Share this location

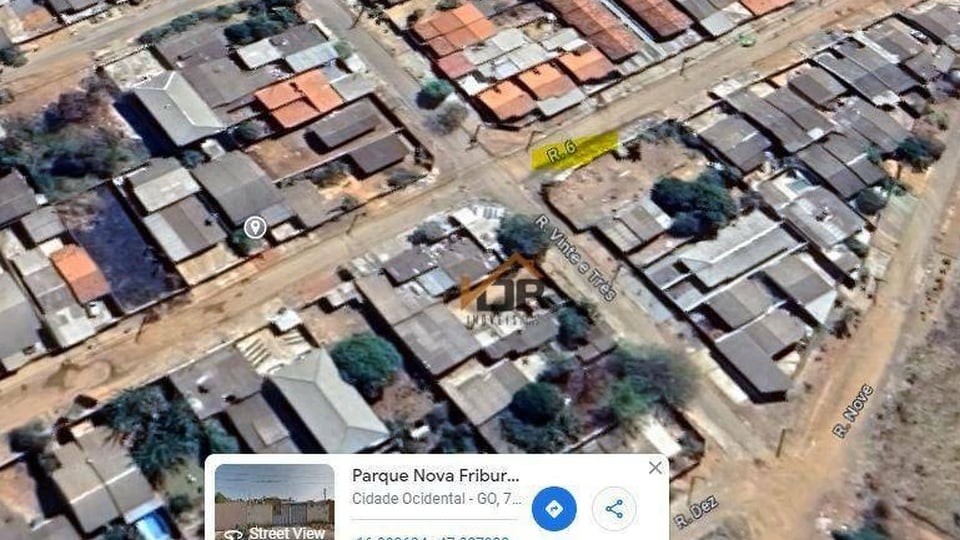pyautogui.click(x=614, y=509)
